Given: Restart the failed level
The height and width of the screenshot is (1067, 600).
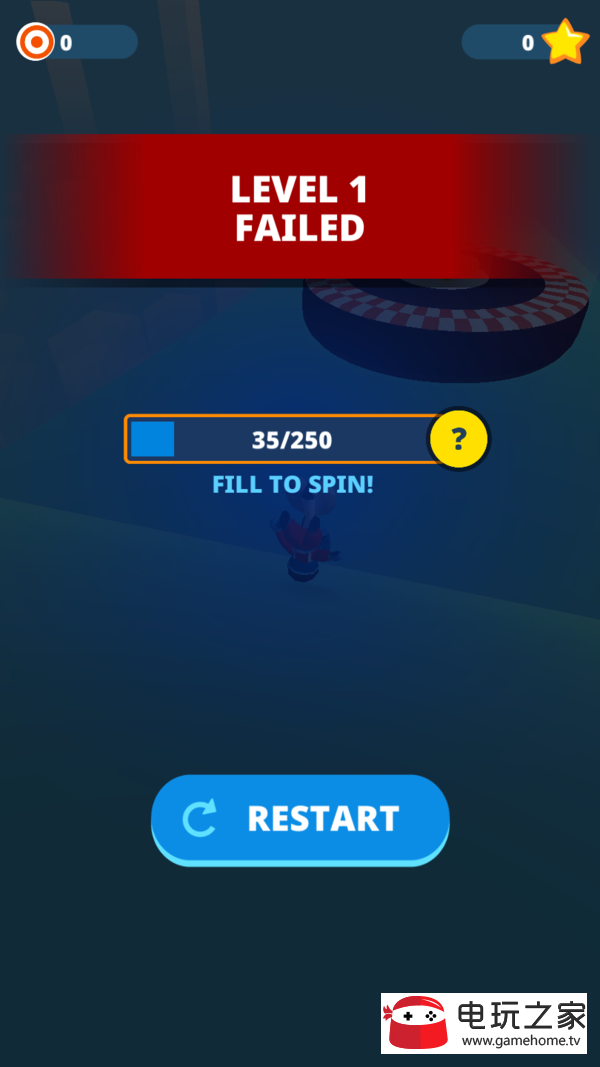Looking at the screenshot, I should (300, 818).
